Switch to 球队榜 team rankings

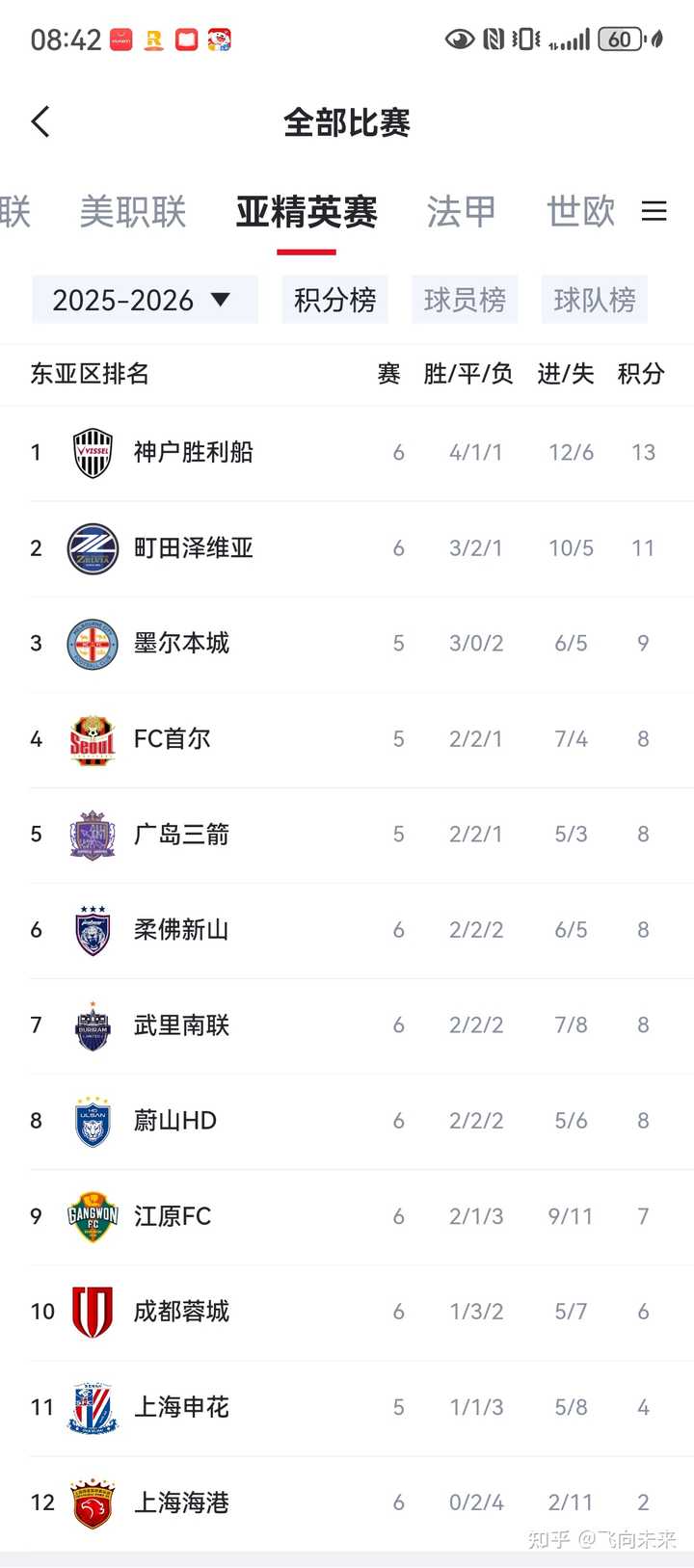pos(594,300)
